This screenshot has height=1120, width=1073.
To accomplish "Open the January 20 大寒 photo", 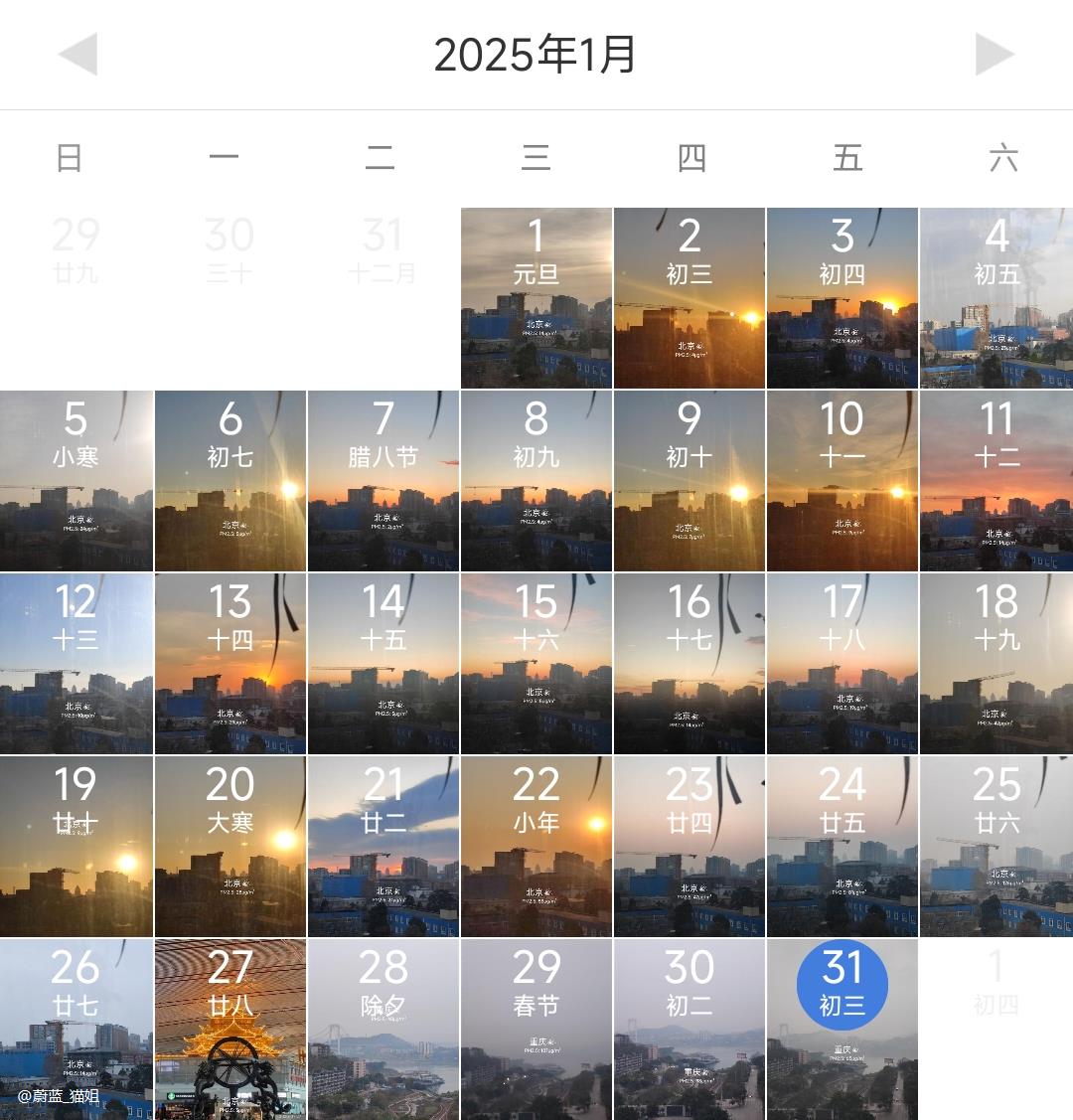I will (x=230, y=847).
